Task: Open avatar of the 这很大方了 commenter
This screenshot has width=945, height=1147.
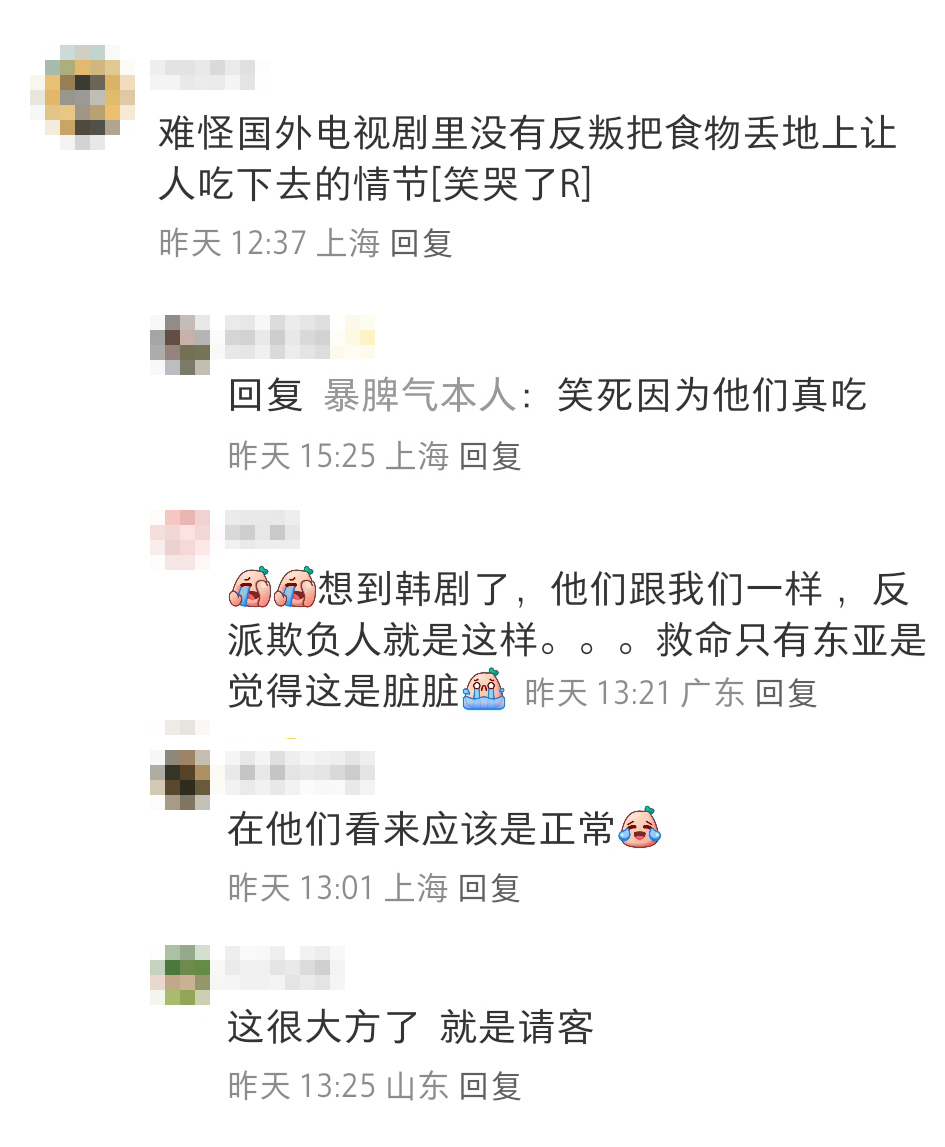Action: point(180,974)
